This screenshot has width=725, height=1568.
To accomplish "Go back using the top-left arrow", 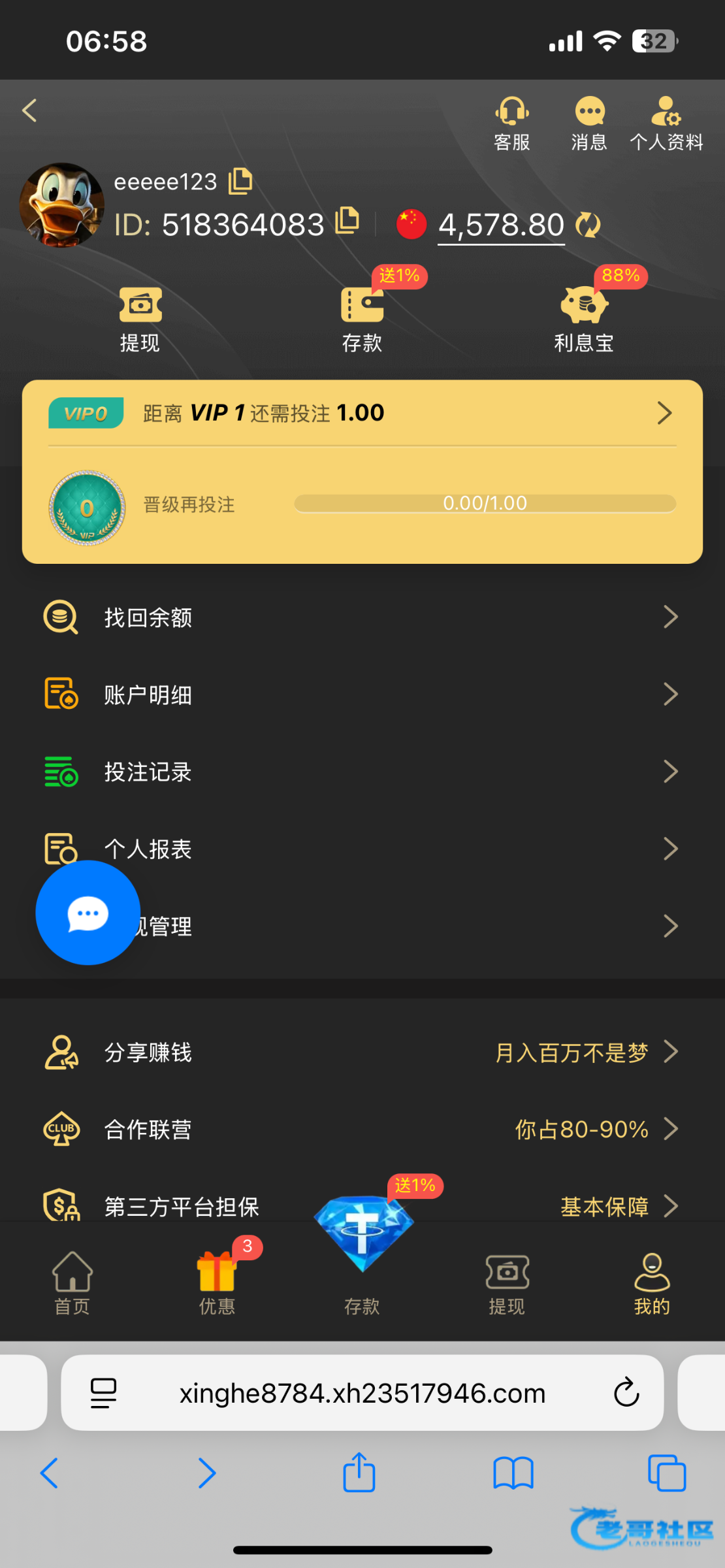I will coord(29,110).
